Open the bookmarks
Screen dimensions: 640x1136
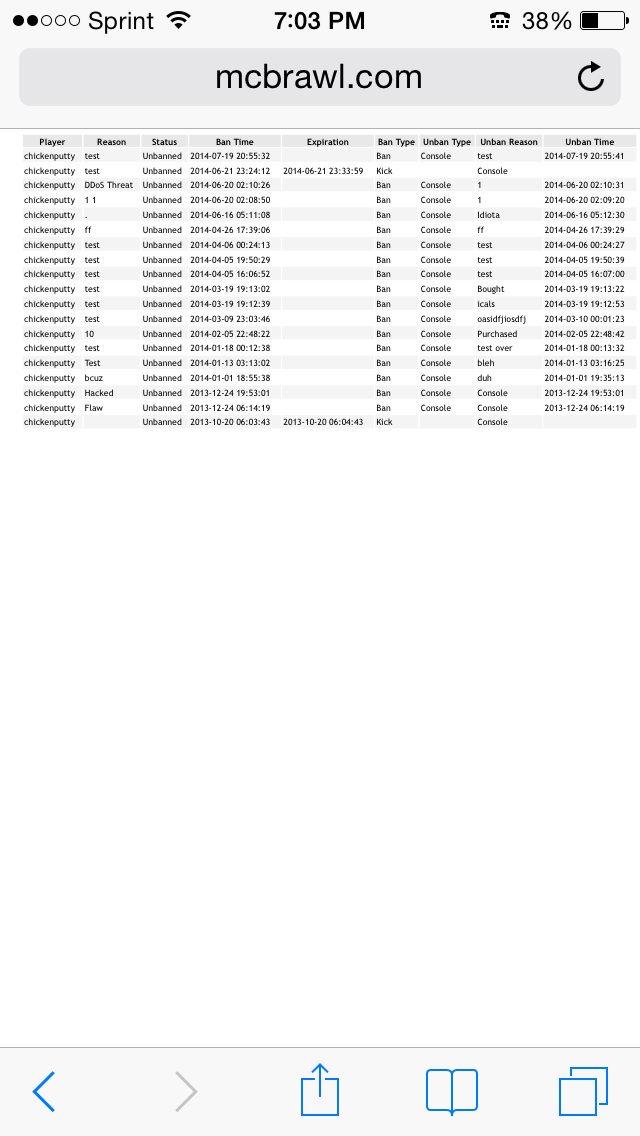click(x=451, y=1091)
